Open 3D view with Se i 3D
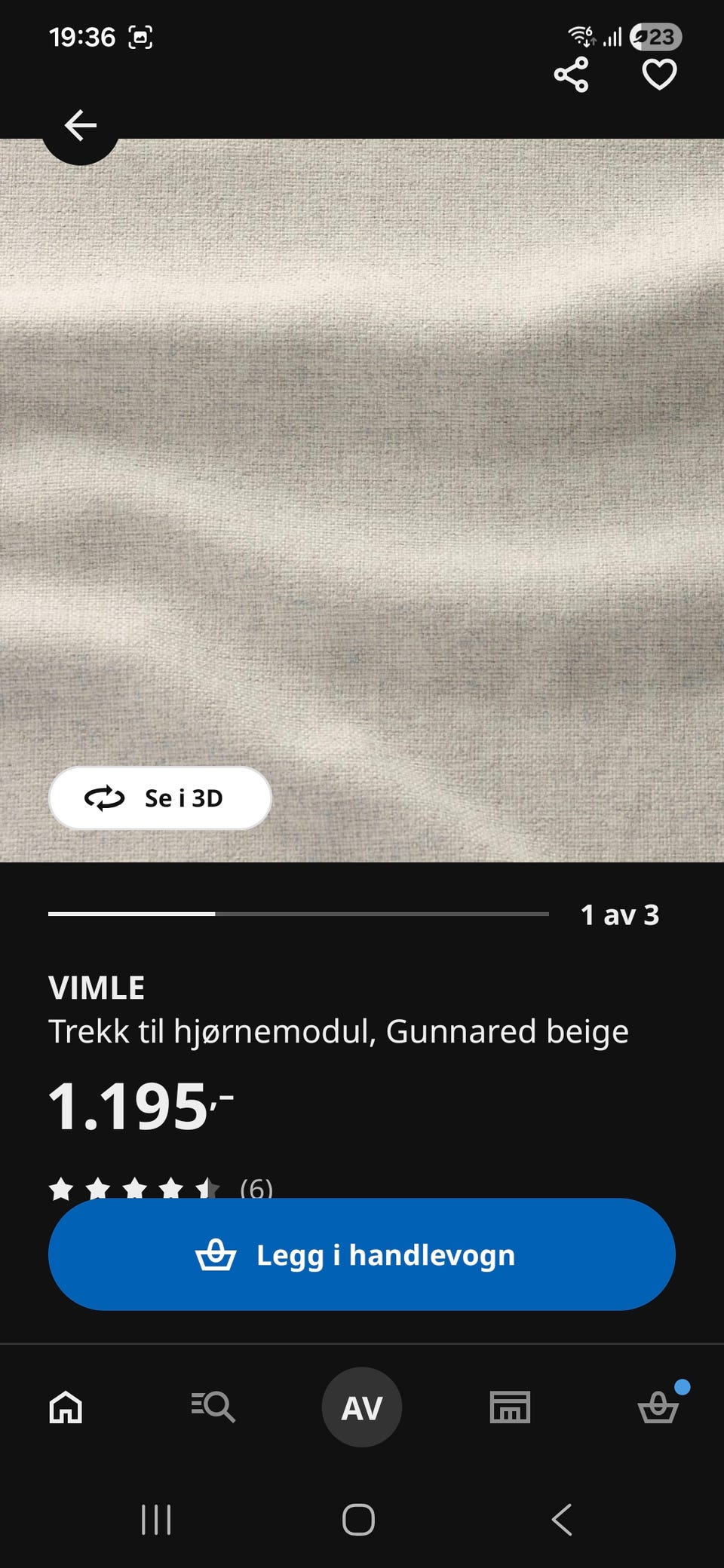Screen dimensions: 724x1568 click(159, 798)
